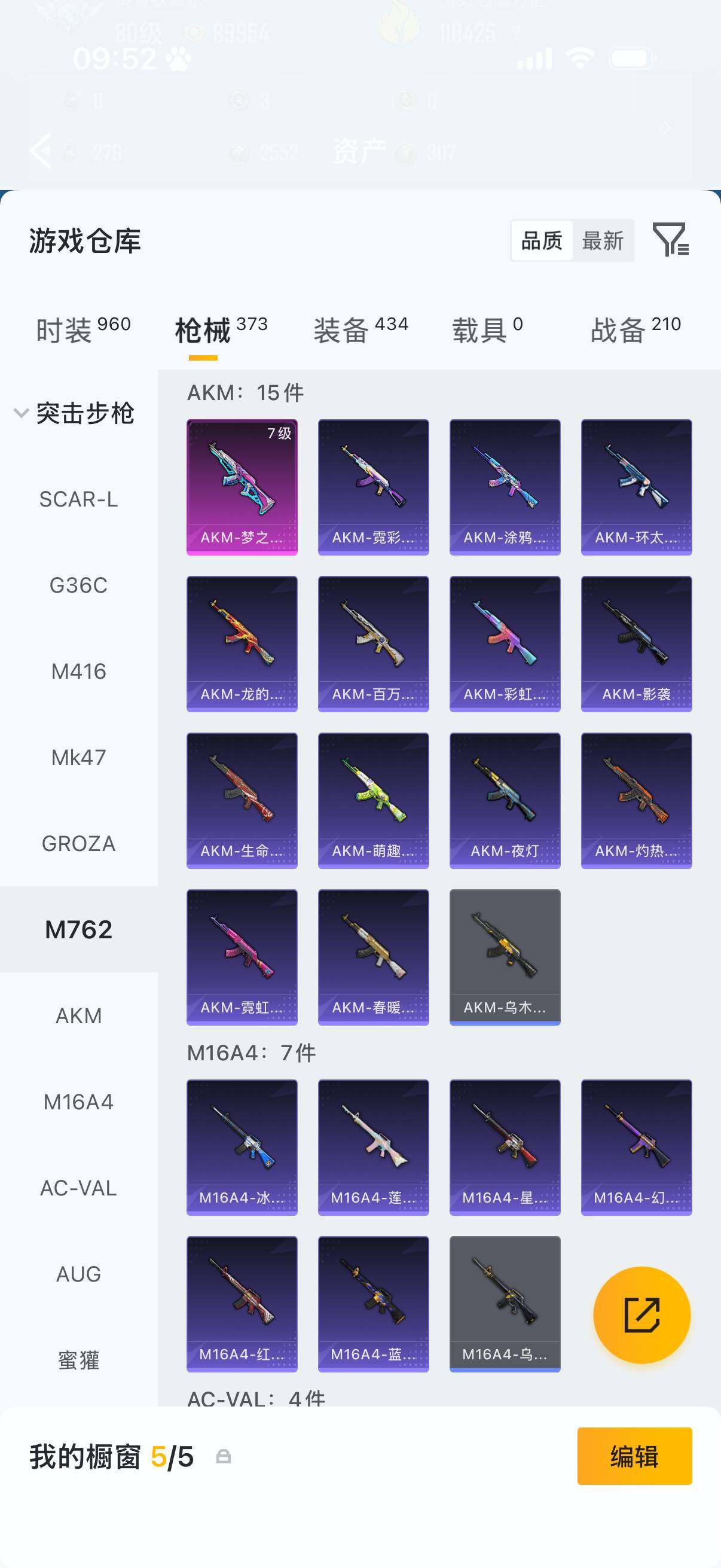Switch sorting to 最新

click(x=603, y=241)
